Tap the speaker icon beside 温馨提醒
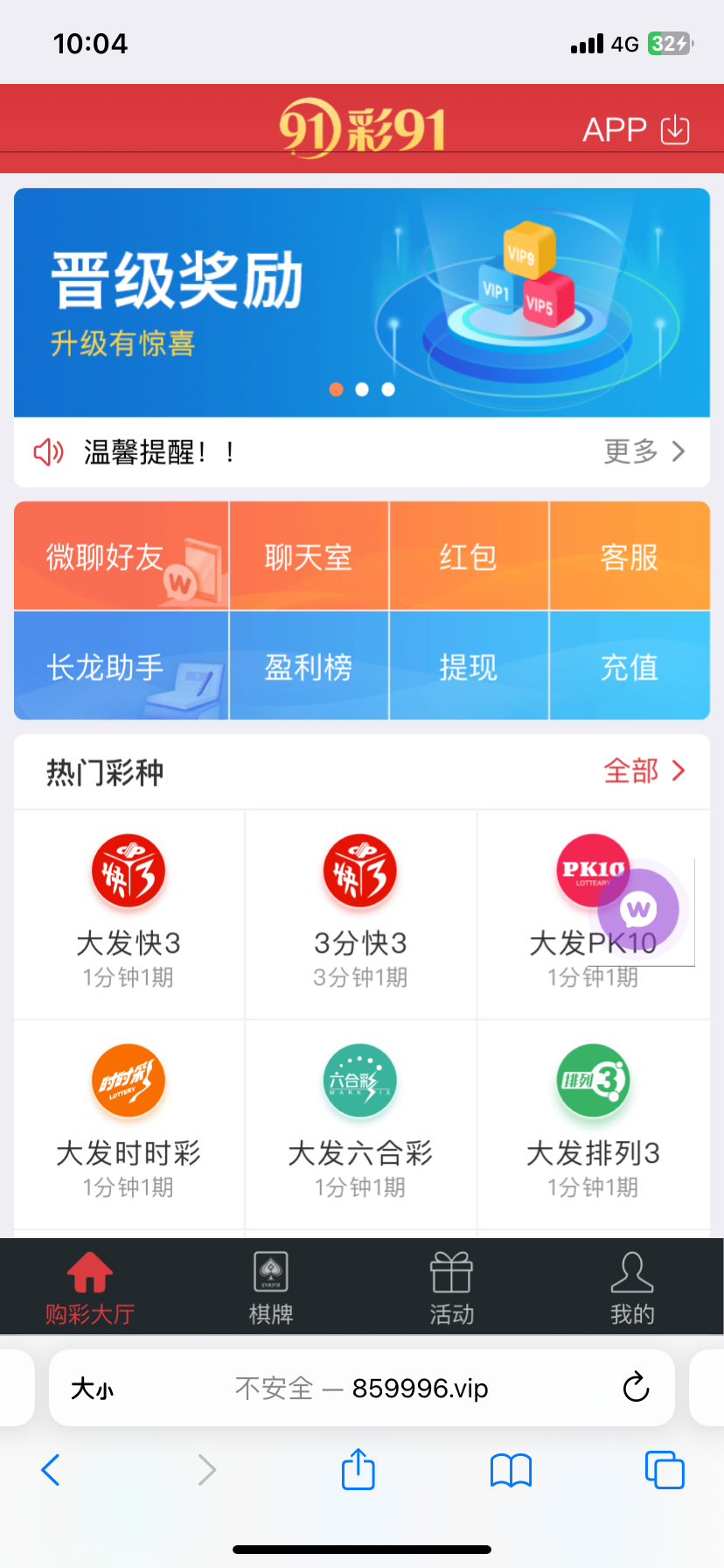This screenshot has height=1568, width=724. [50, 451]
